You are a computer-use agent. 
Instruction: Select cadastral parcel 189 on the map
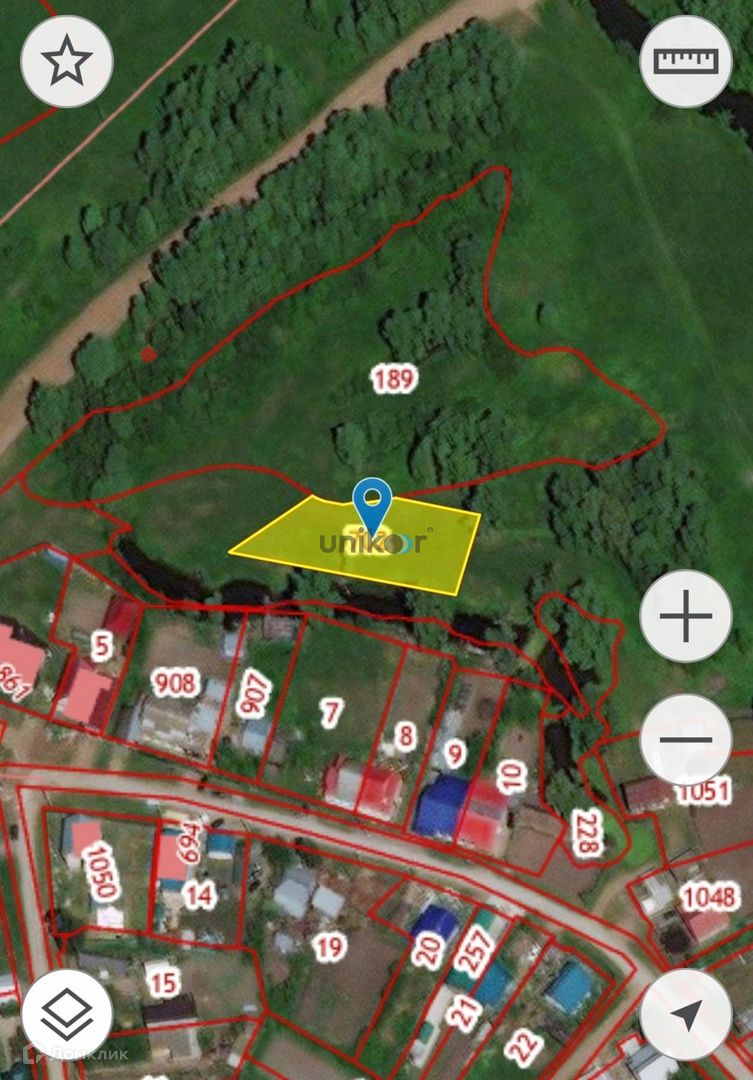394,379
